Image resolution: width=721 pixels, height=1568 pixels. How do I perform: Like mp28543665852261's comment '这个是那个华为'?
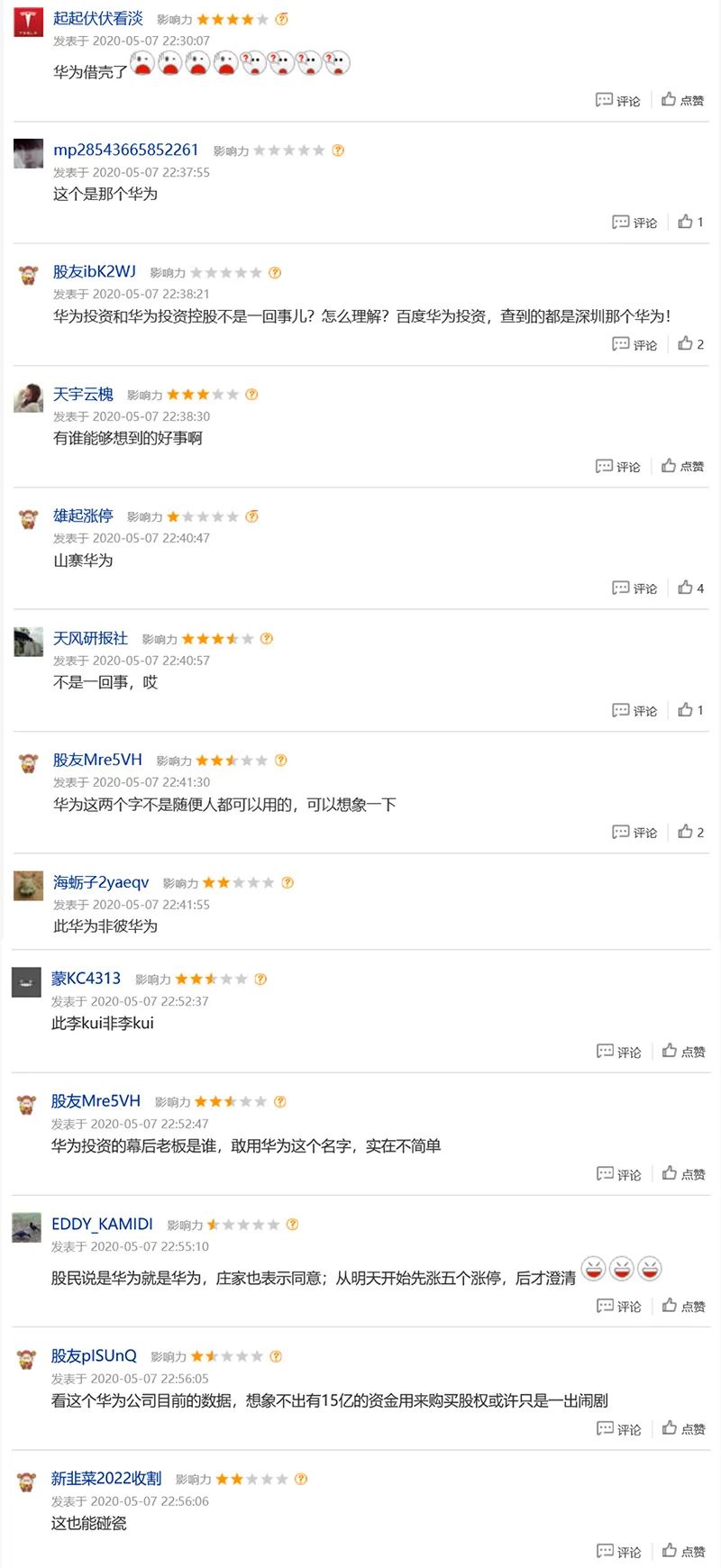(x=690, y=222)
